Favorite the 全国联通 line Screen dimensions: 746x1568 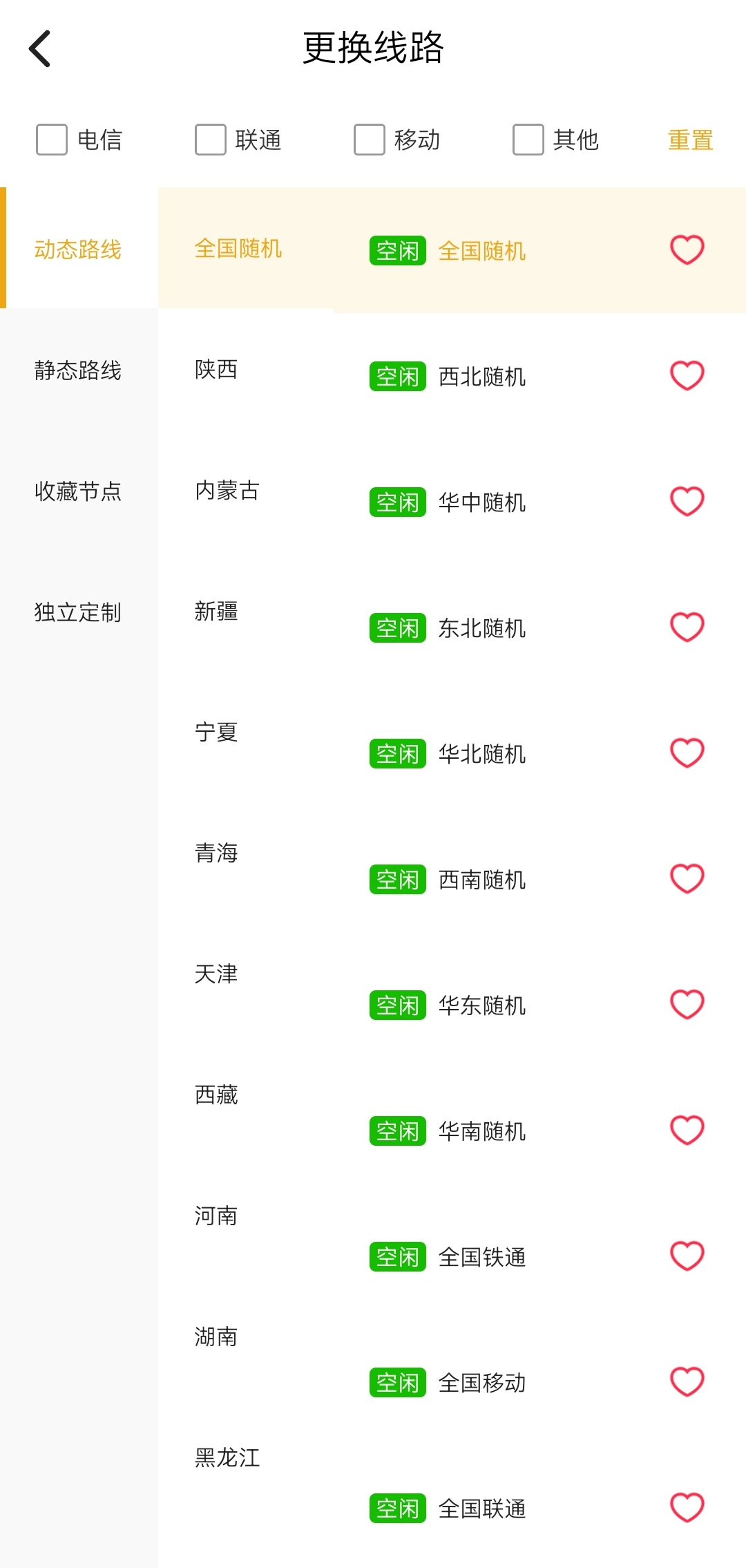click(687, 1509)
